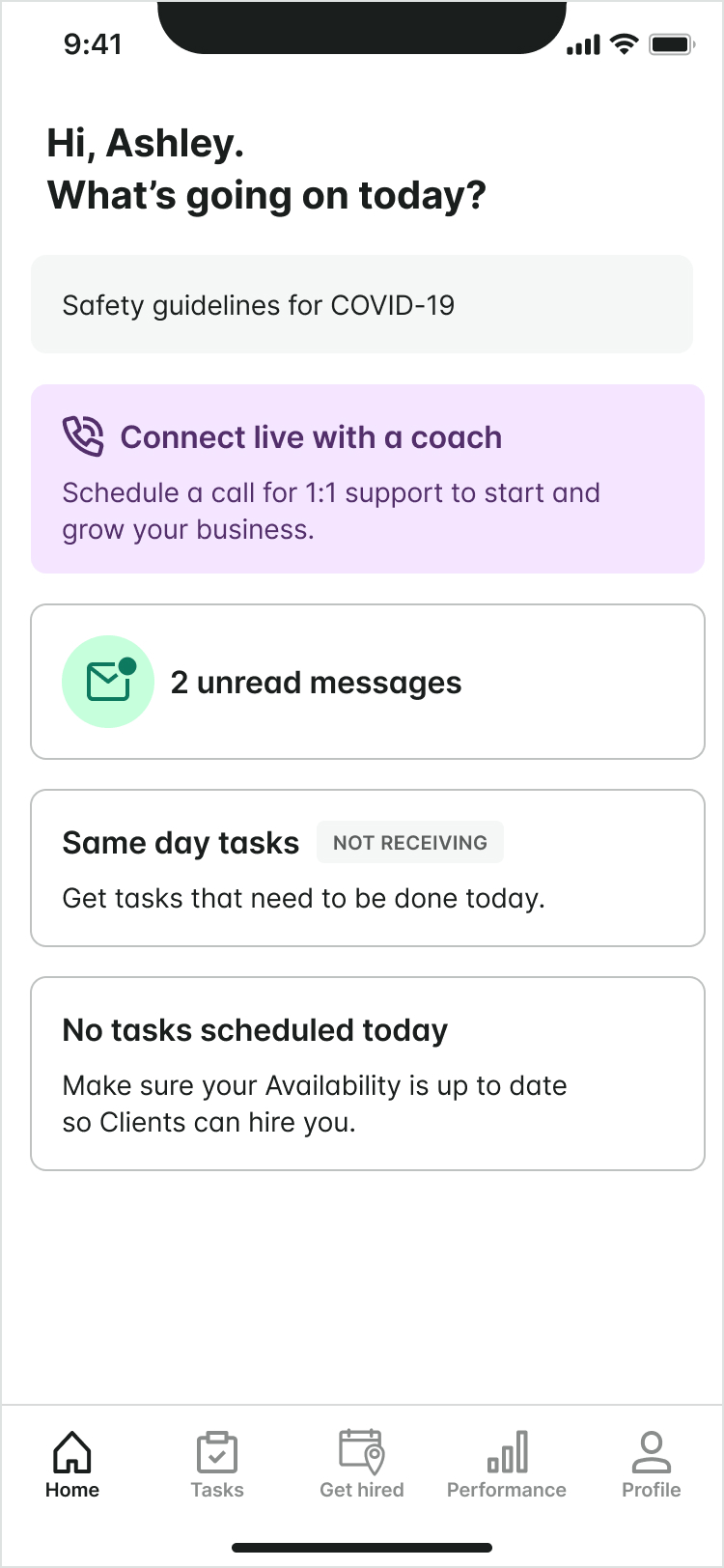Open Safety guidelines for COVID-19 banner
The image size is (724, 1568).
coord(362,304)
